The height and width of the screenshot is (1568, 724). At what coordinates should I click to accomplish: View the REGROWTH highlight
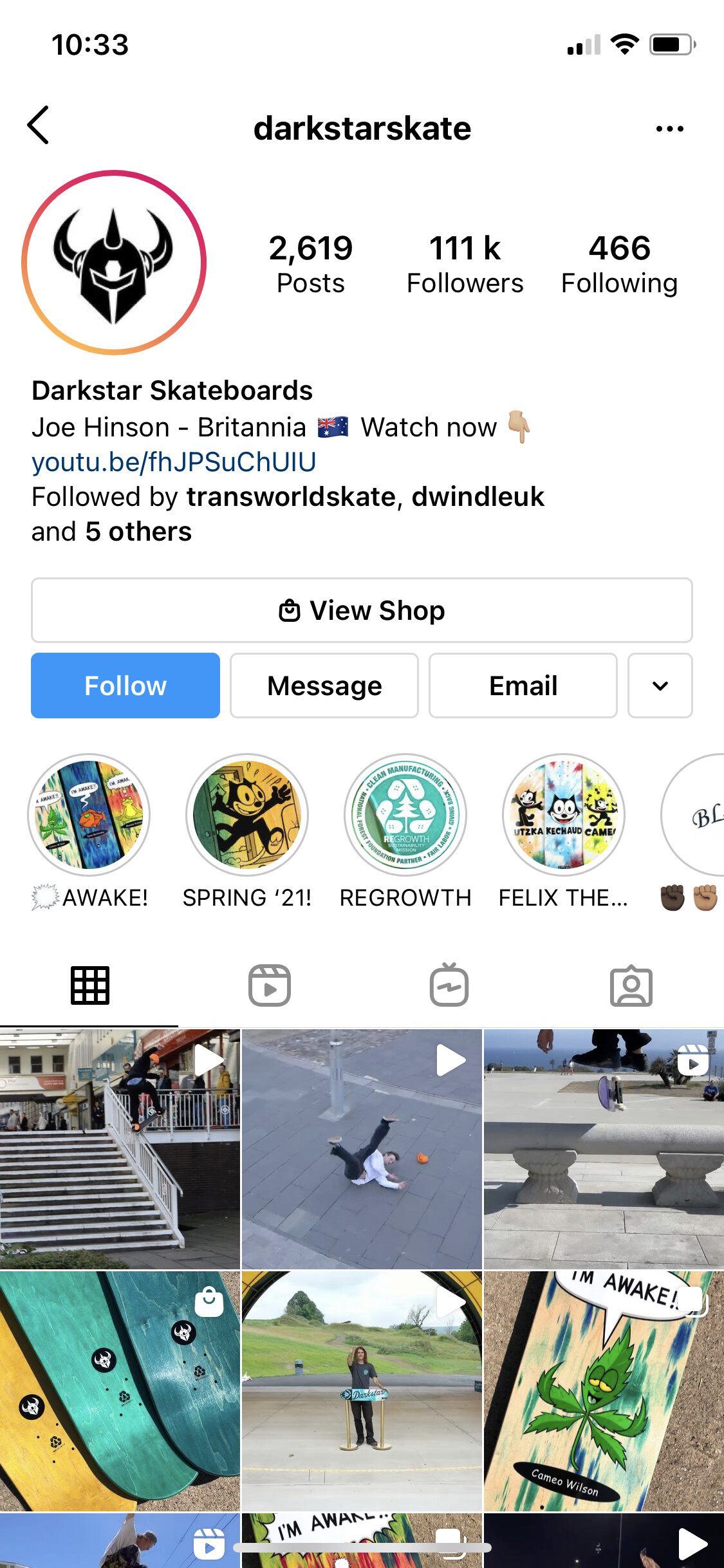click(x=405, y=816)
